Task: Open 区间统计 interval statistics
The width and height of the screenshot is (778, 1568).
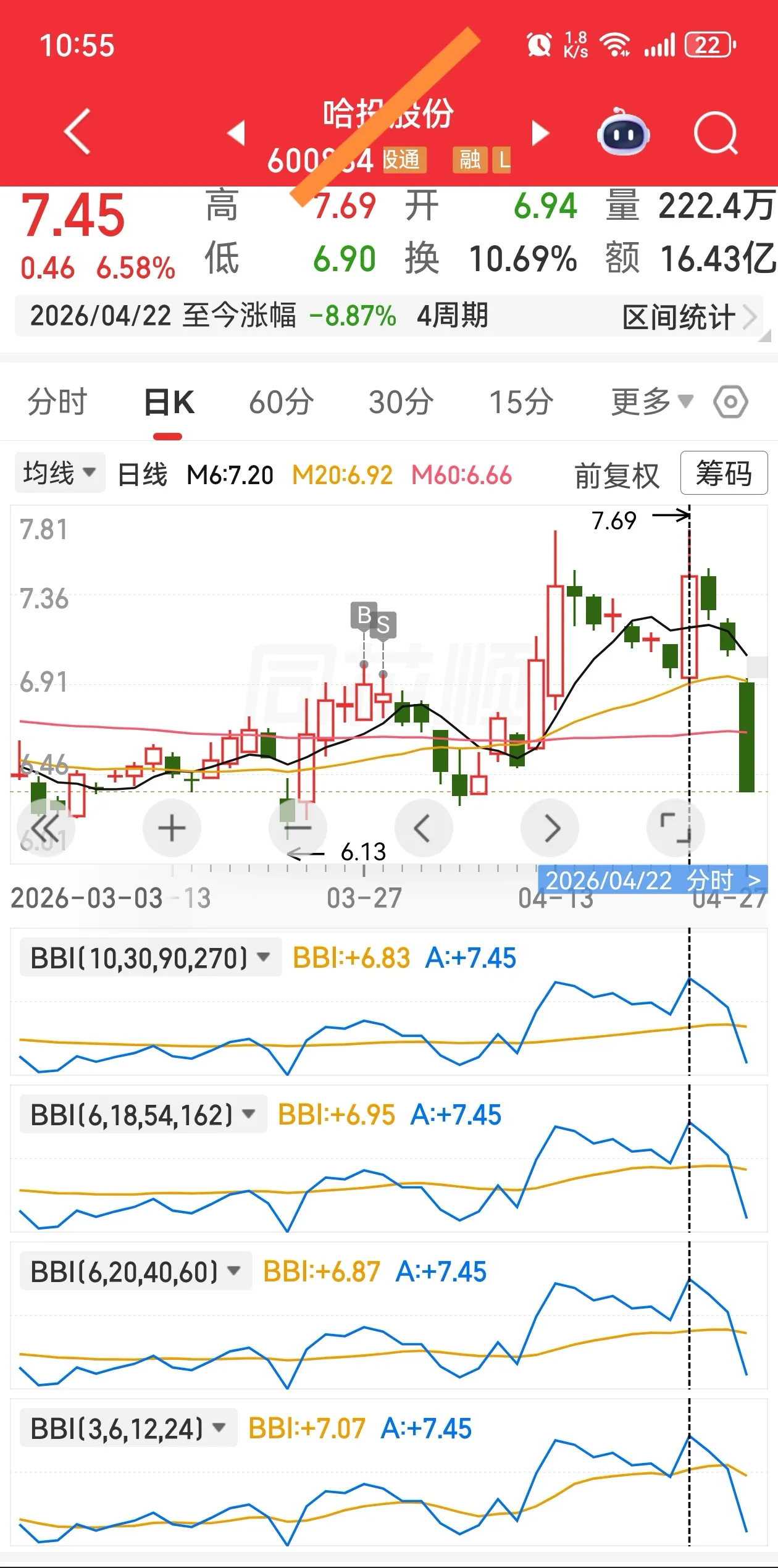Action: coord(688,317)
